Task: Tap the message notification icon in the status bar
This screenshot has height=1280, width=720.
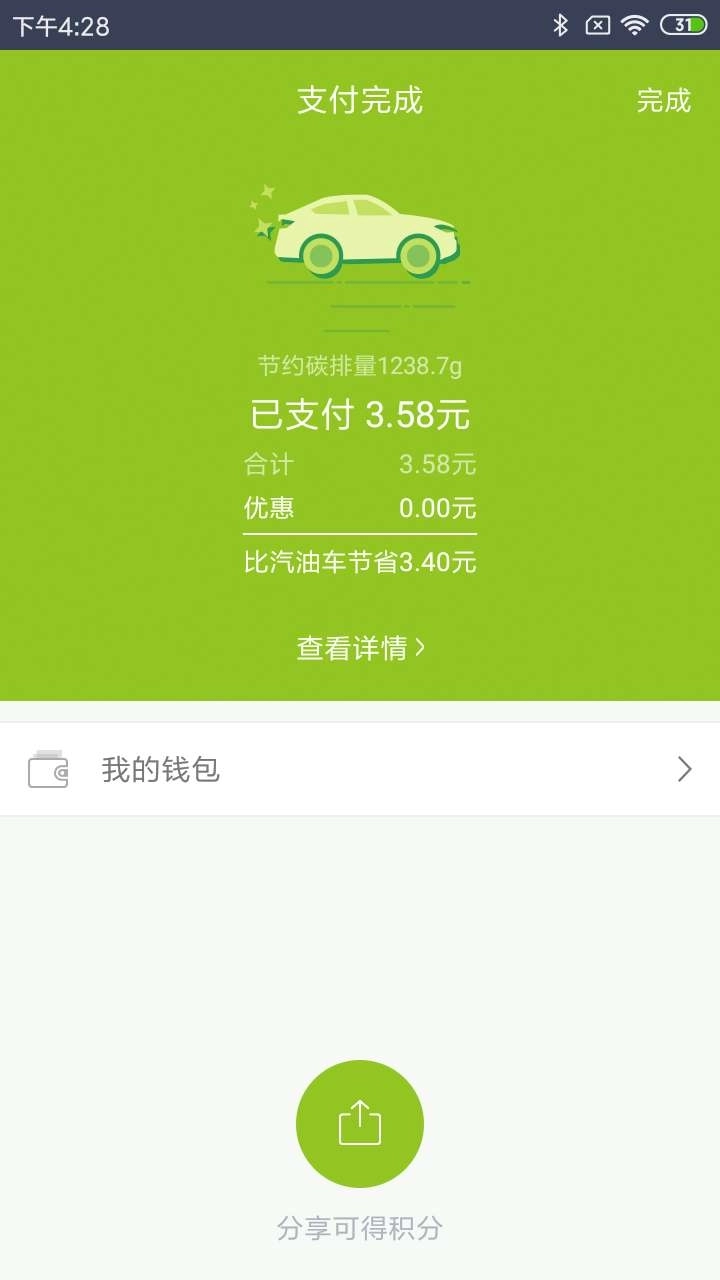Action: coord(598,26)
